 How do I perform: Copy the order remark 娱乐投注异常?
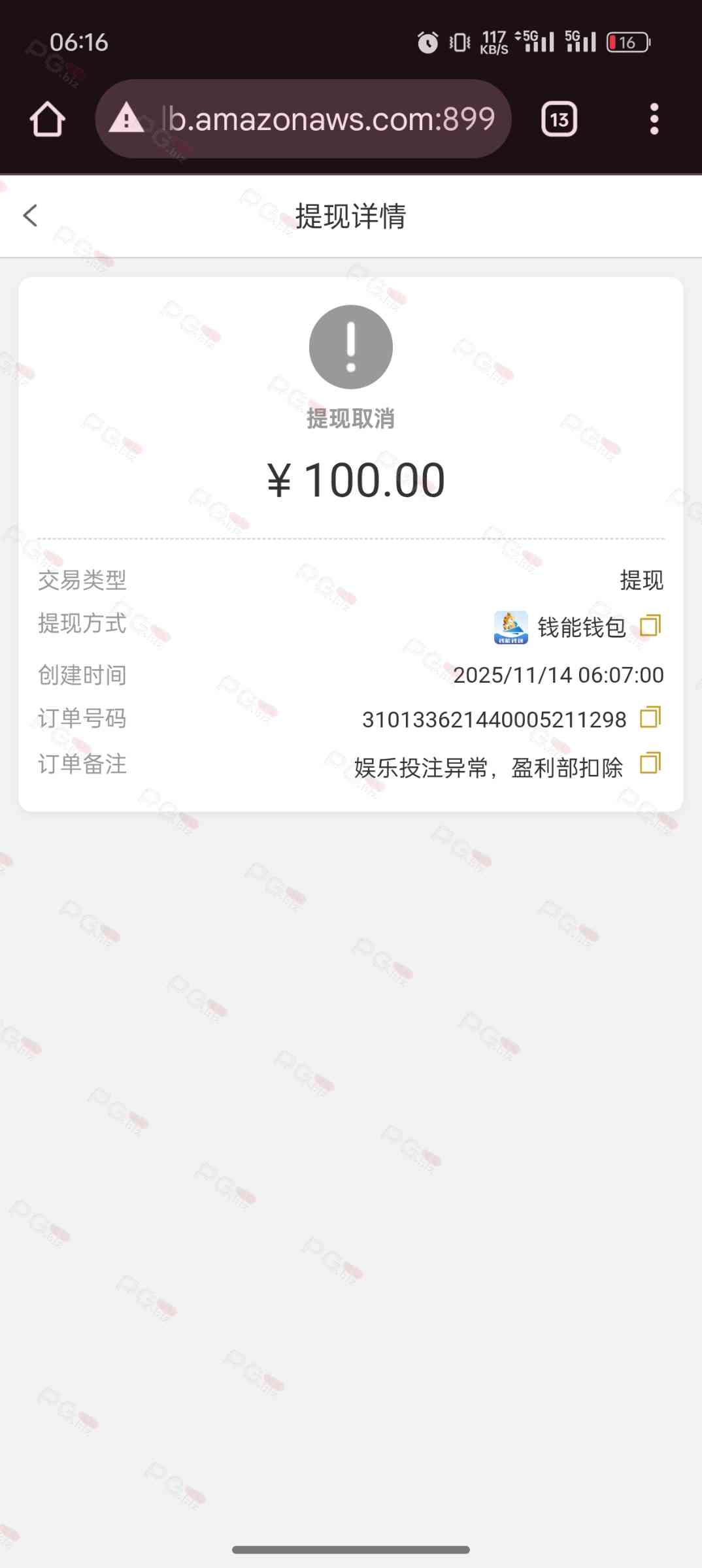[x=650, y=763]
